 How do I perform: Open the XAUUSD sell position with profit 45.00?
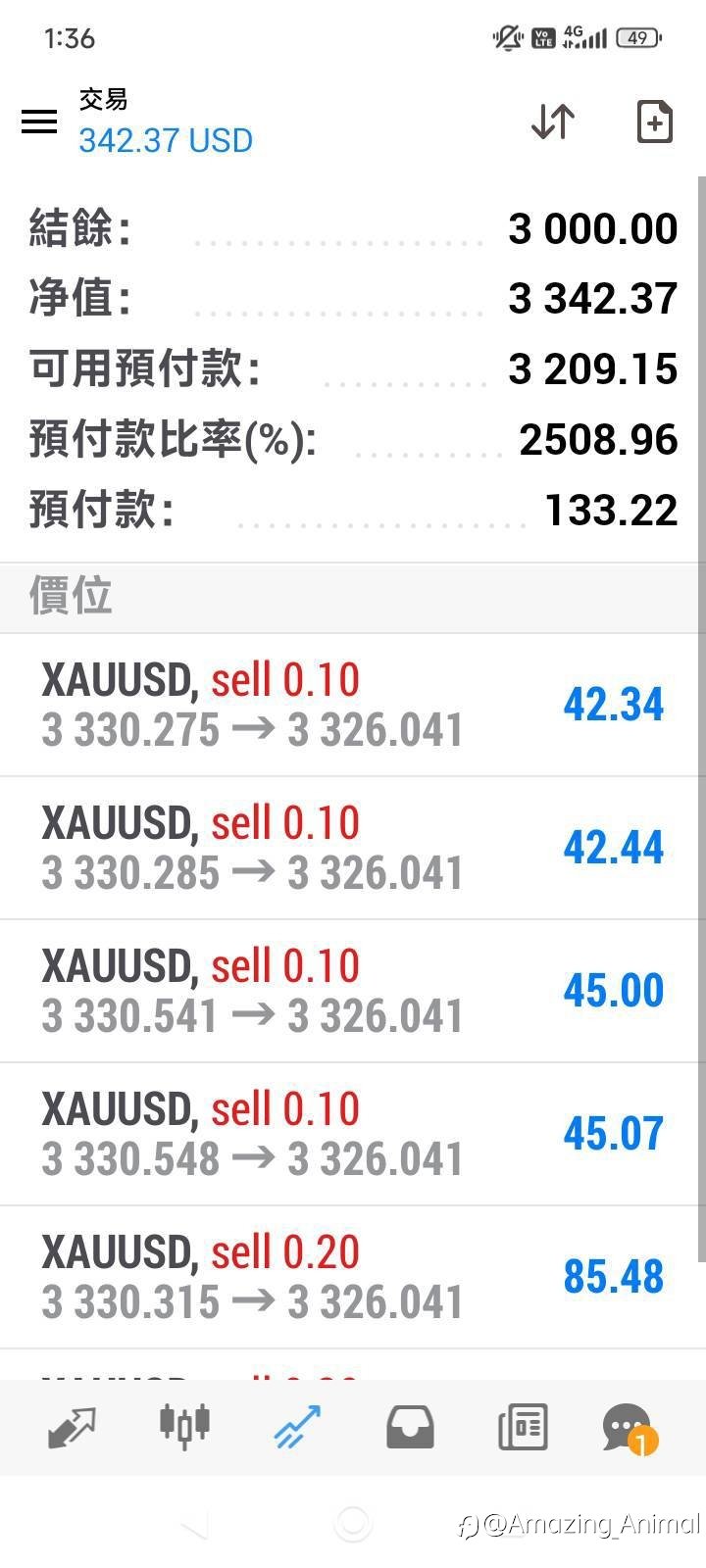353,991
